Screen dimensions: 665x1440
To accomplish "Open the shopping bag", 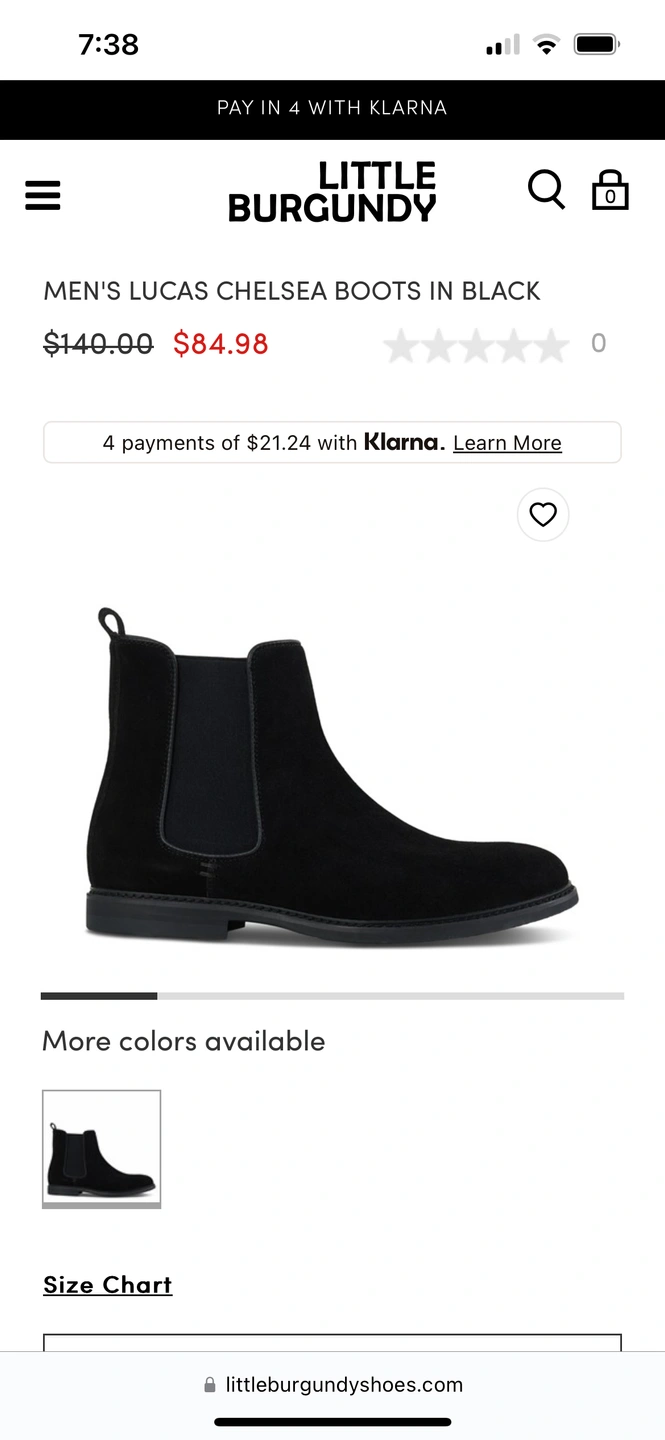I will [x=610, y=189].
